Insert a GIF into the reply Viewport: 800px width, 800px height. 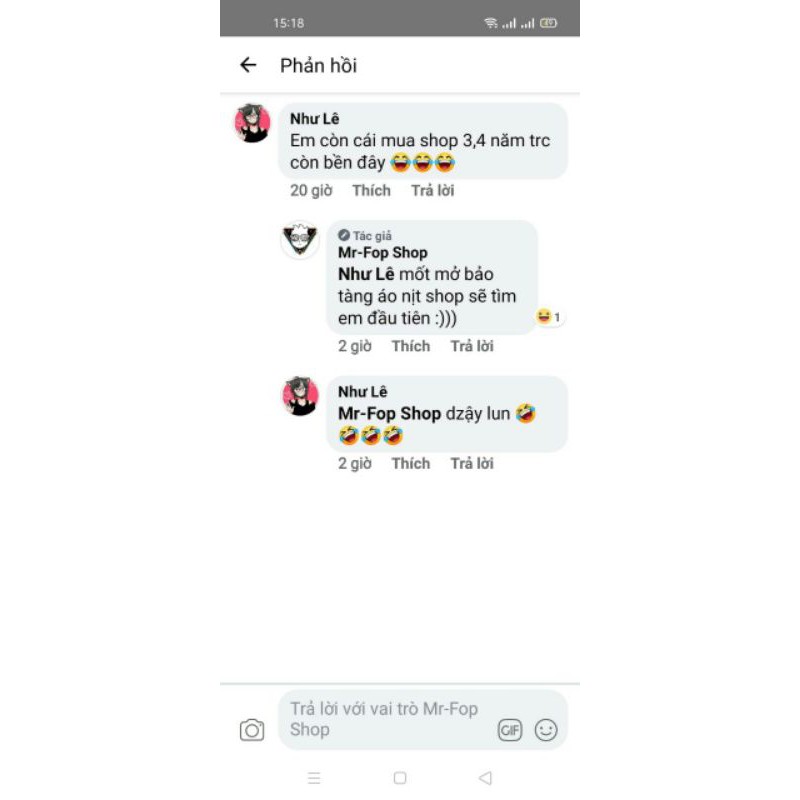coord(510,731)
